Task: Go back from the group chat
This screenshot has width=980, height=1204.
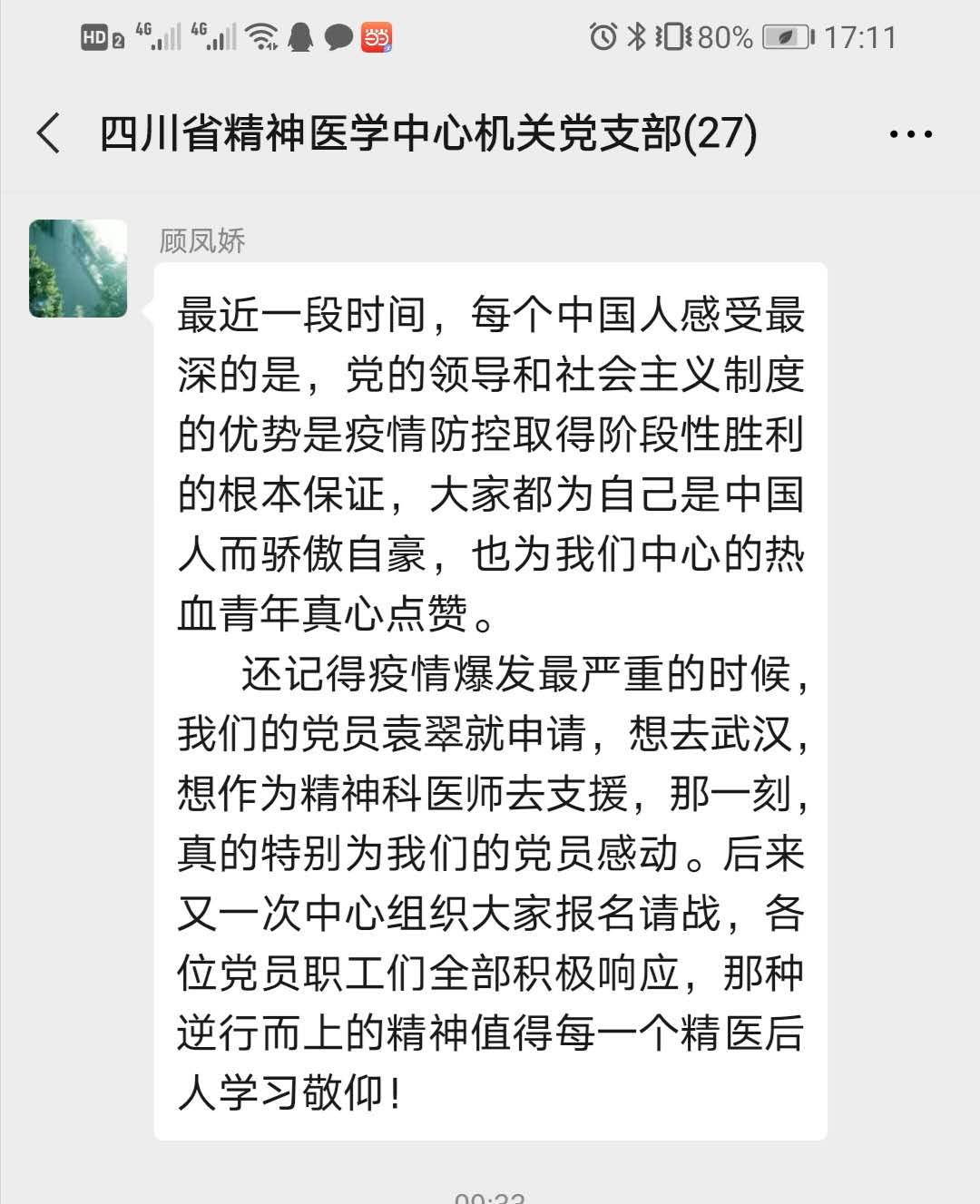Action: (49, 133)
